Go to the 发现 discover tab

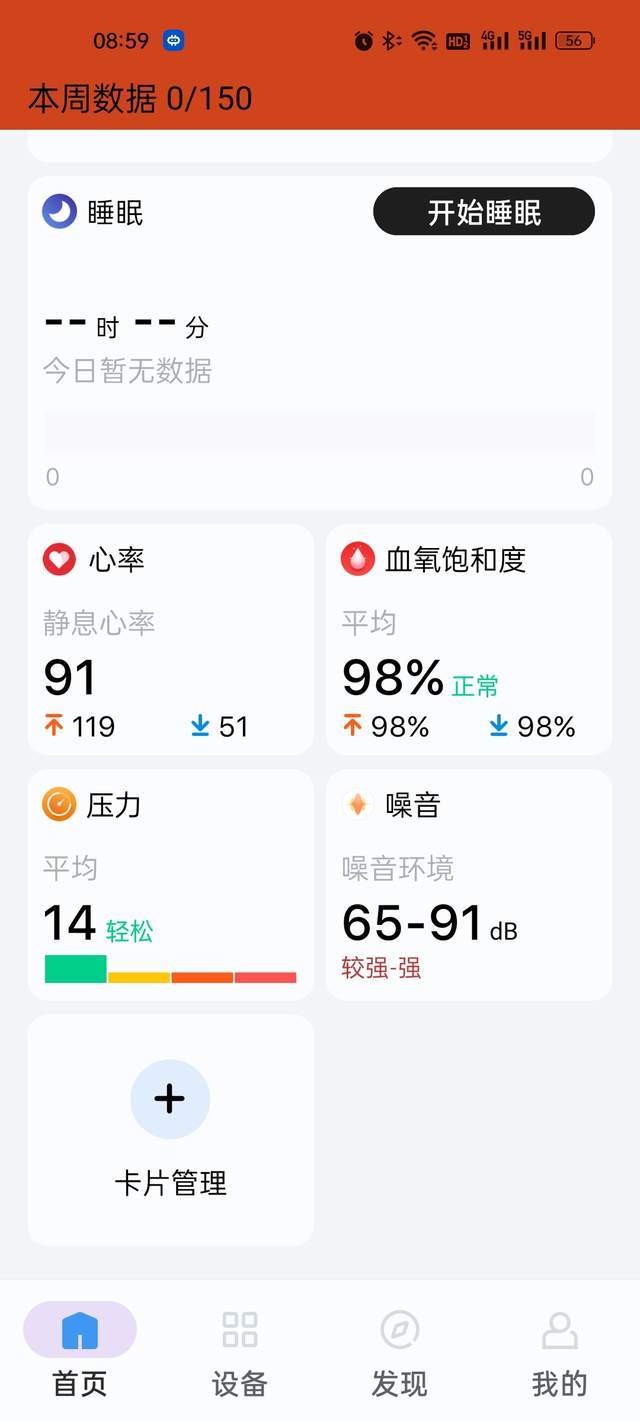400,1350
